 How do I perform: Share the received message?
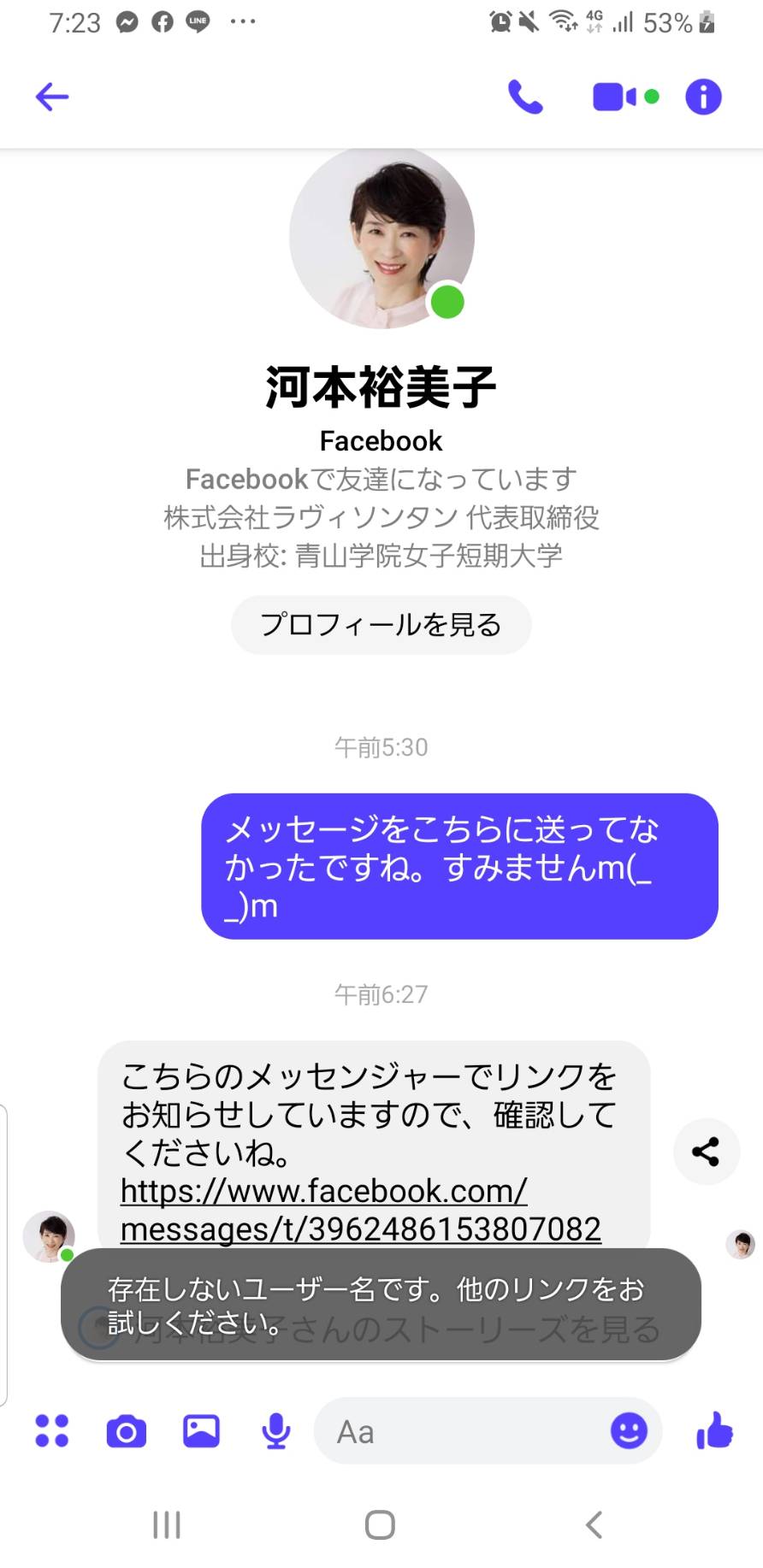pos(706,1152)
